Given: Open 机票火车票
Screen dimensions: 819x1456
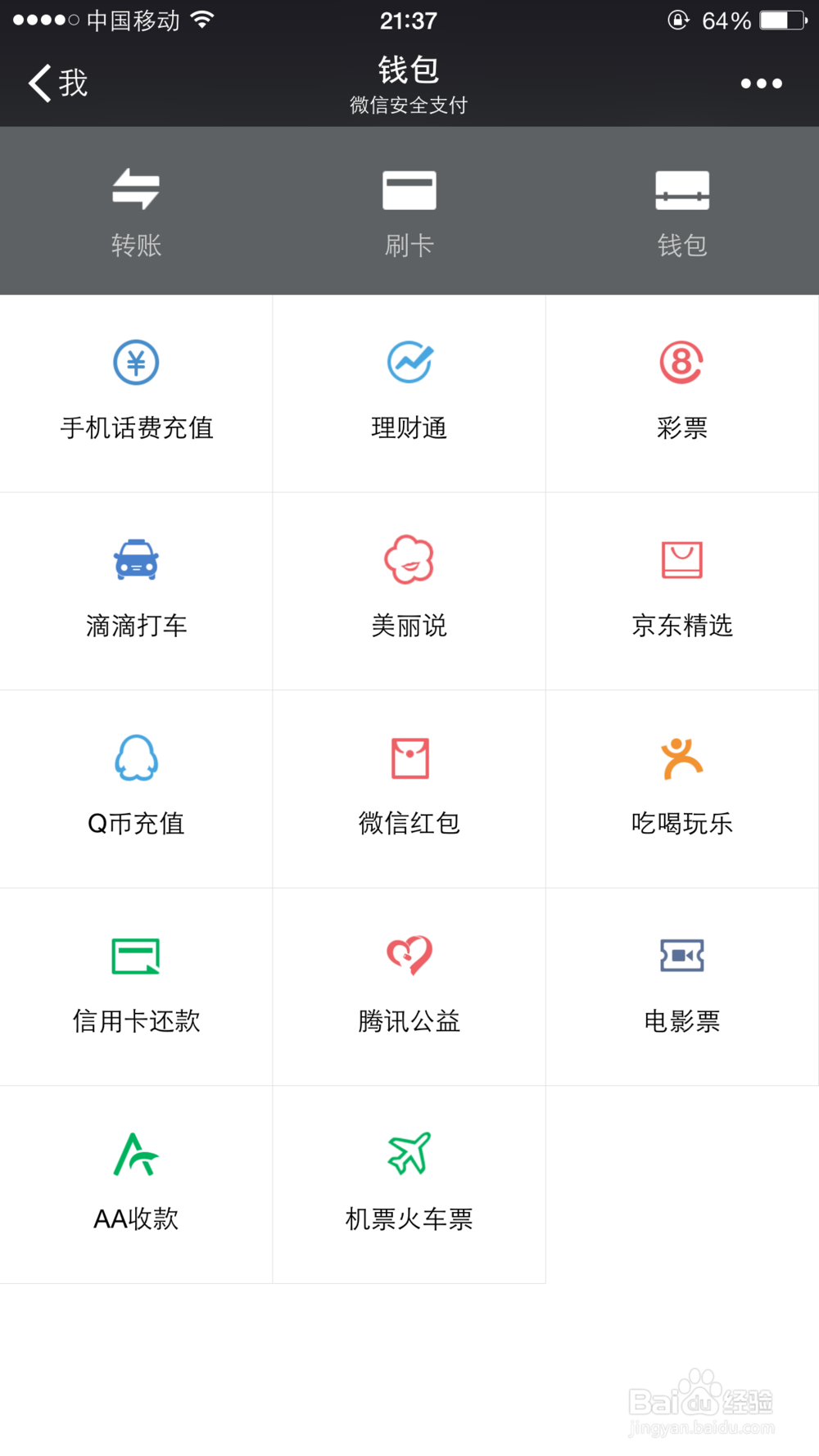Looking at the screenshot, I should pyautogui.click(x=409, y=1185).
